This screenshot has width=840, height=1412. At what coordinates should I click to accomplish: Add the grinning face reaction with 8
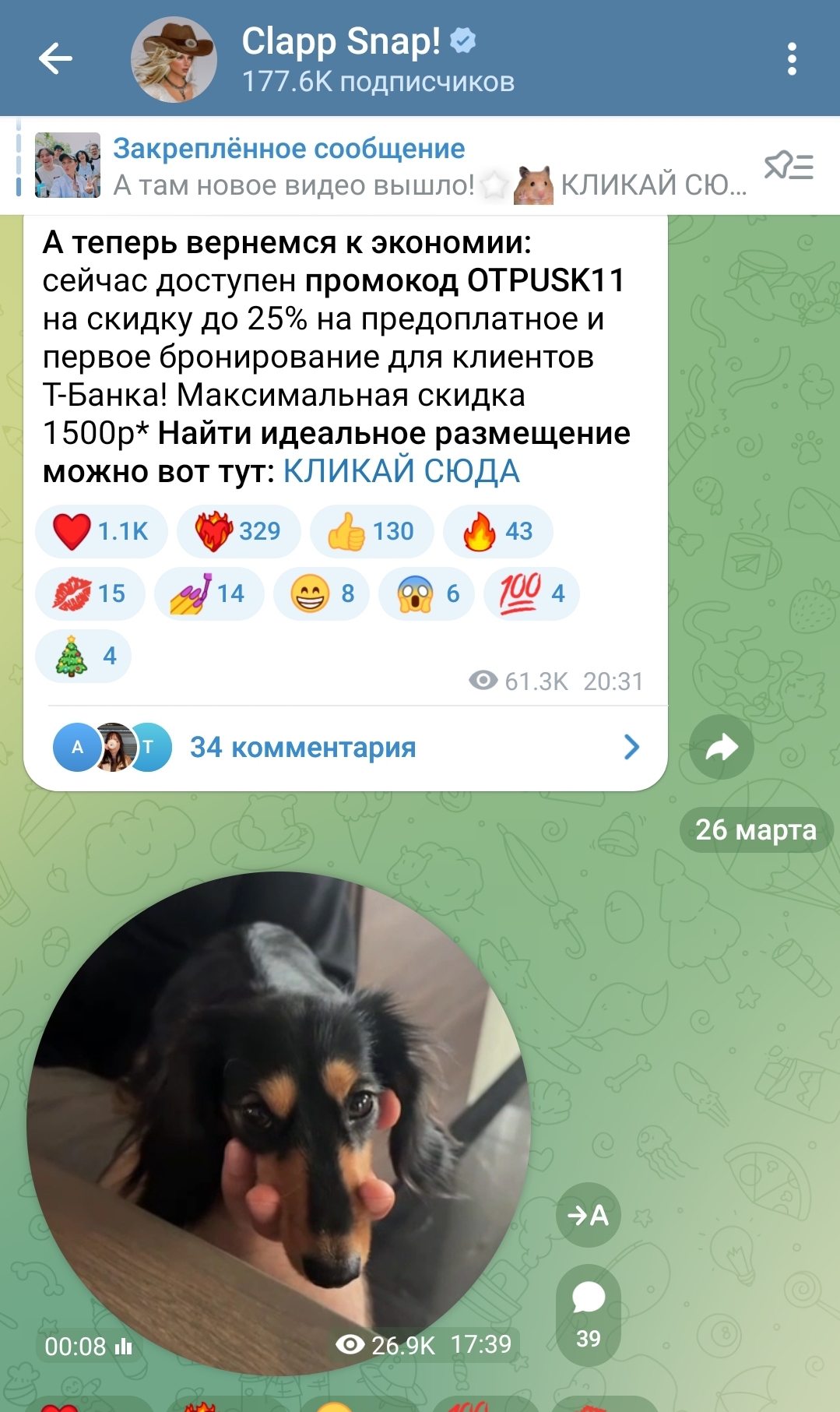point(322,593)
